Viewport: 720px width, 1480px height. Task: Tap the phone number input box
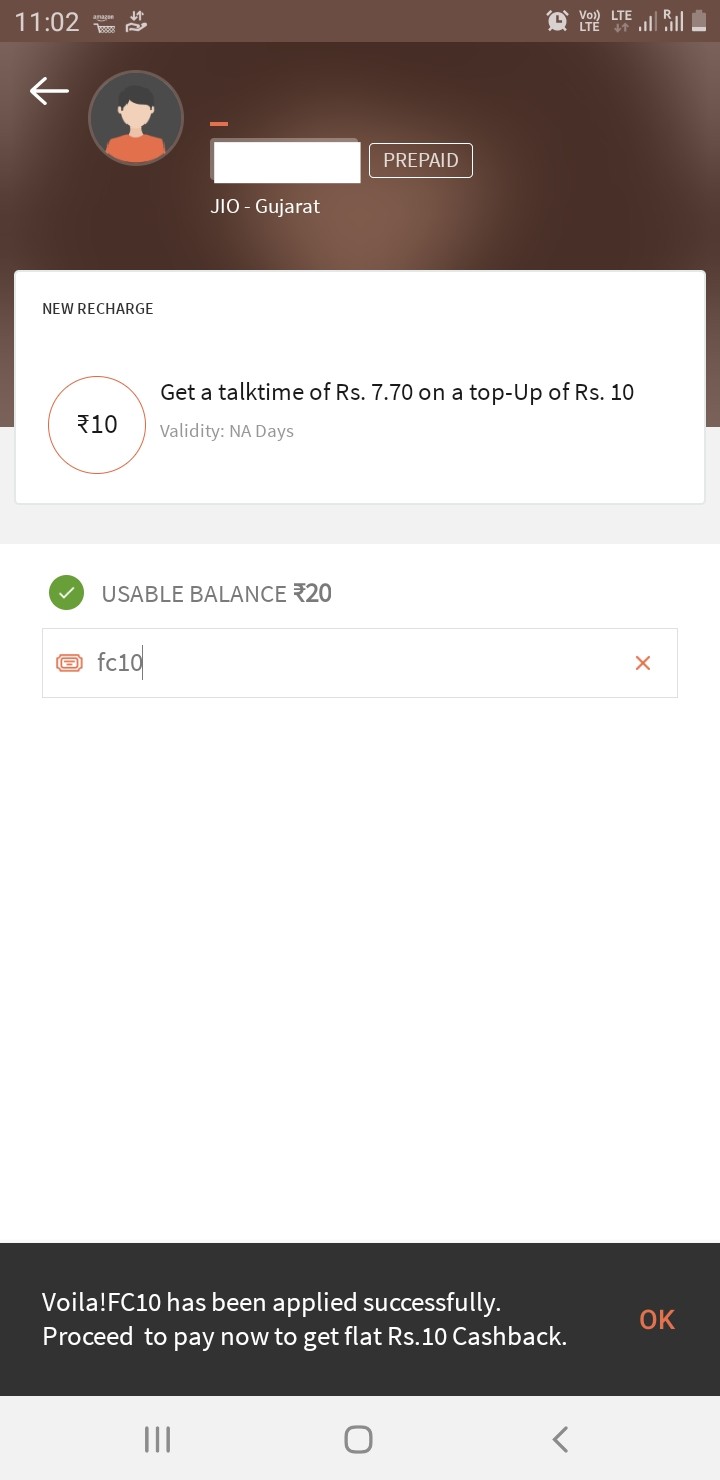[x=285, y=160]
